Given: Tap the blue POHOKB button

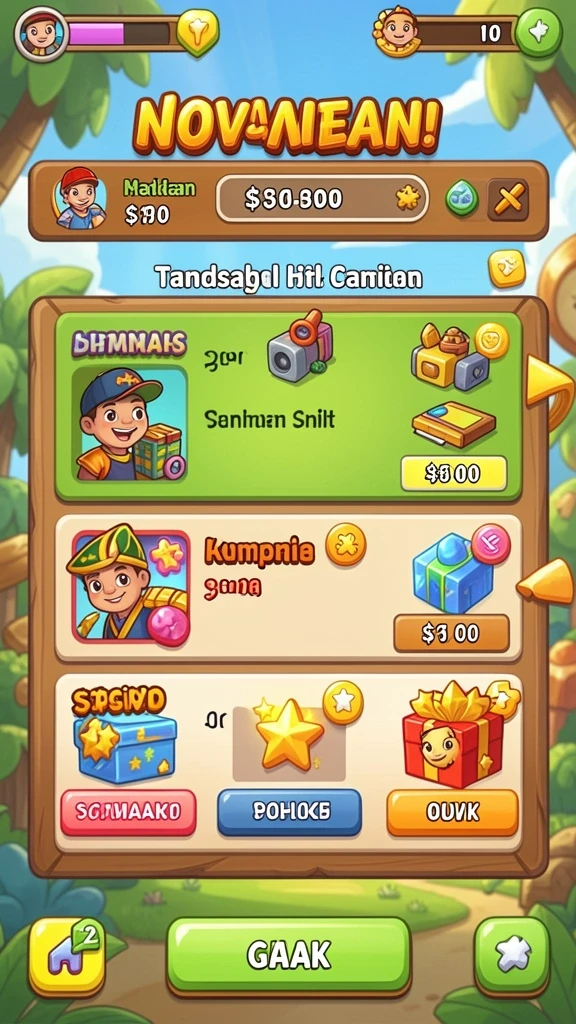Looking at the screenshot, I should pos(289,812).
